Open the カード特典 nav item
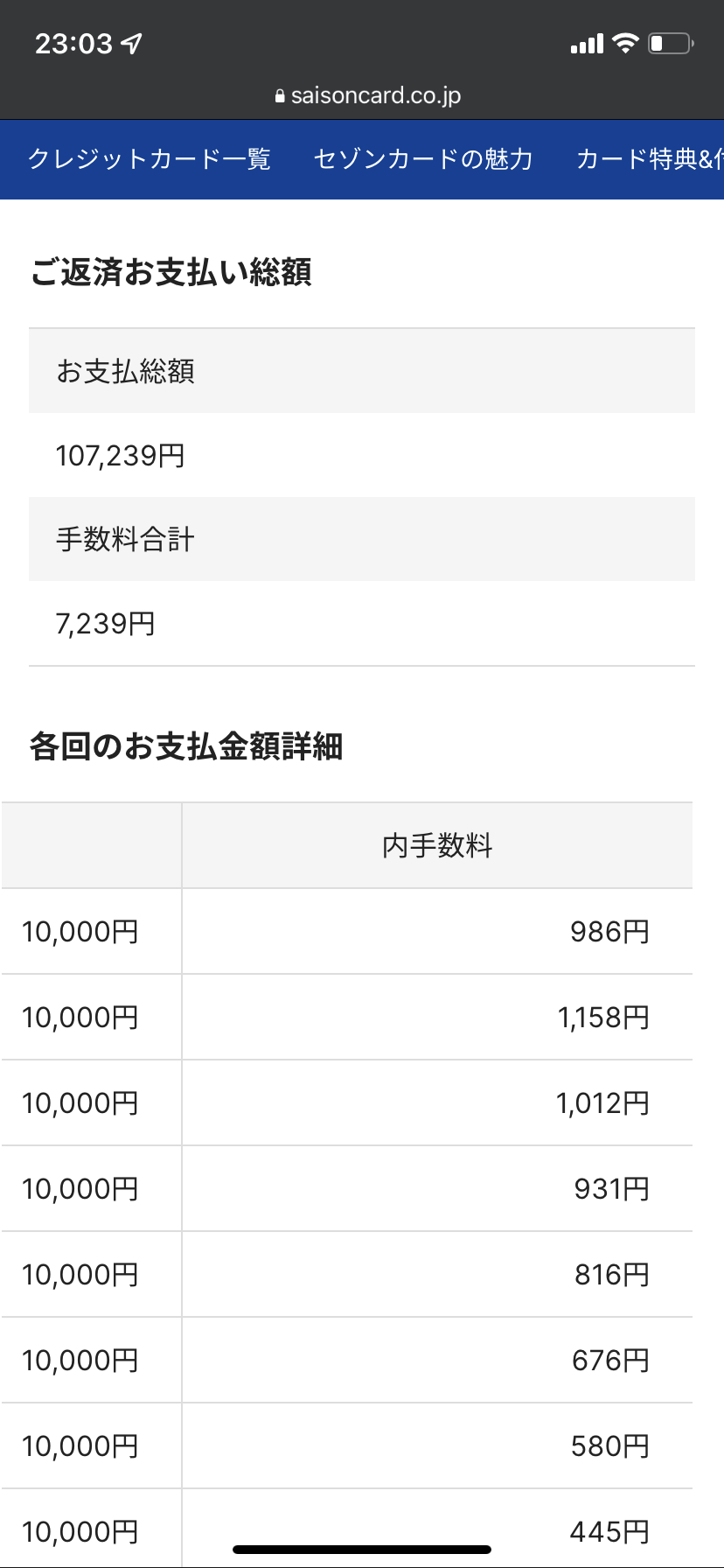This screenshot has height=1568, width=724. (x=650, y=159)
